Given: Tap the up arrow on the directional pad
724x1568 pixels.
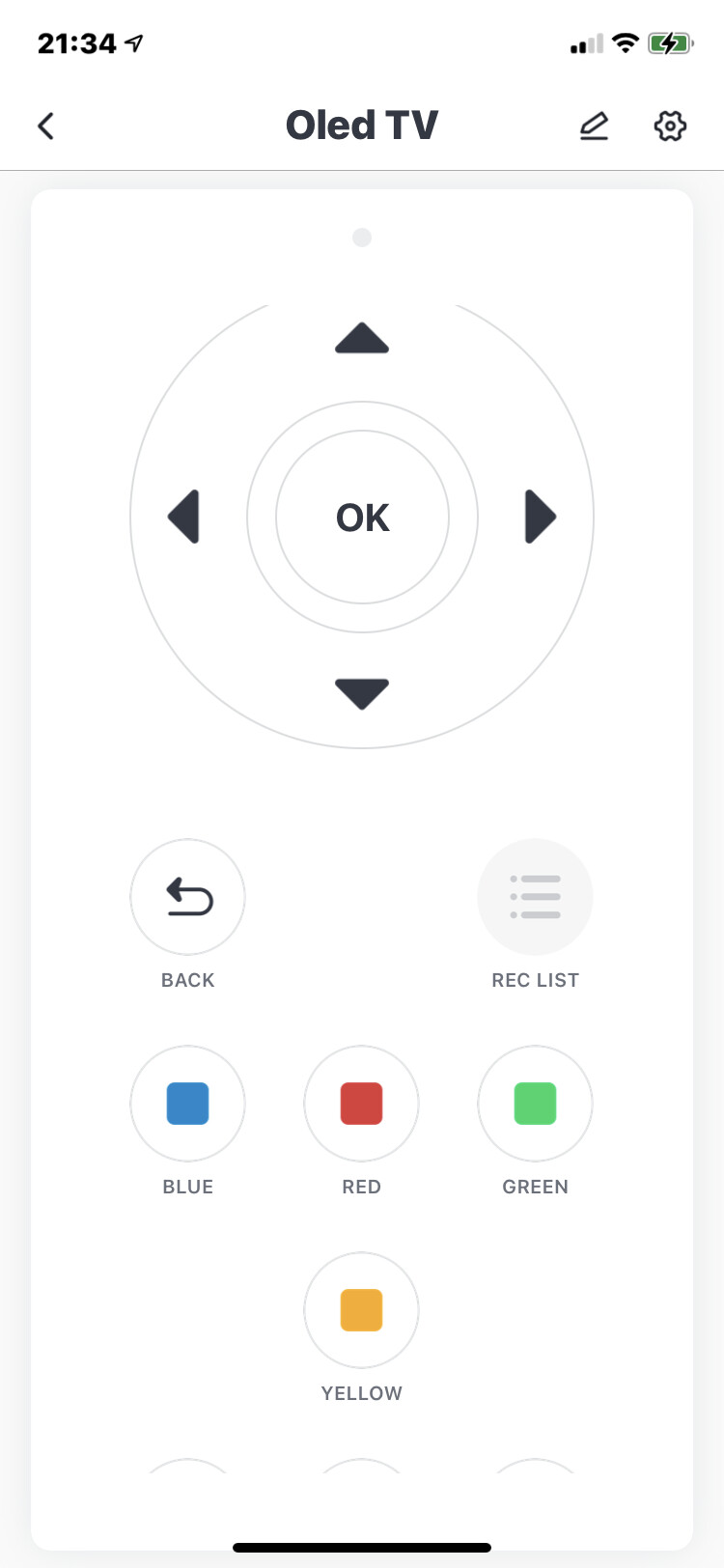Looking at the screenshot, I should (x=362, y=338).
